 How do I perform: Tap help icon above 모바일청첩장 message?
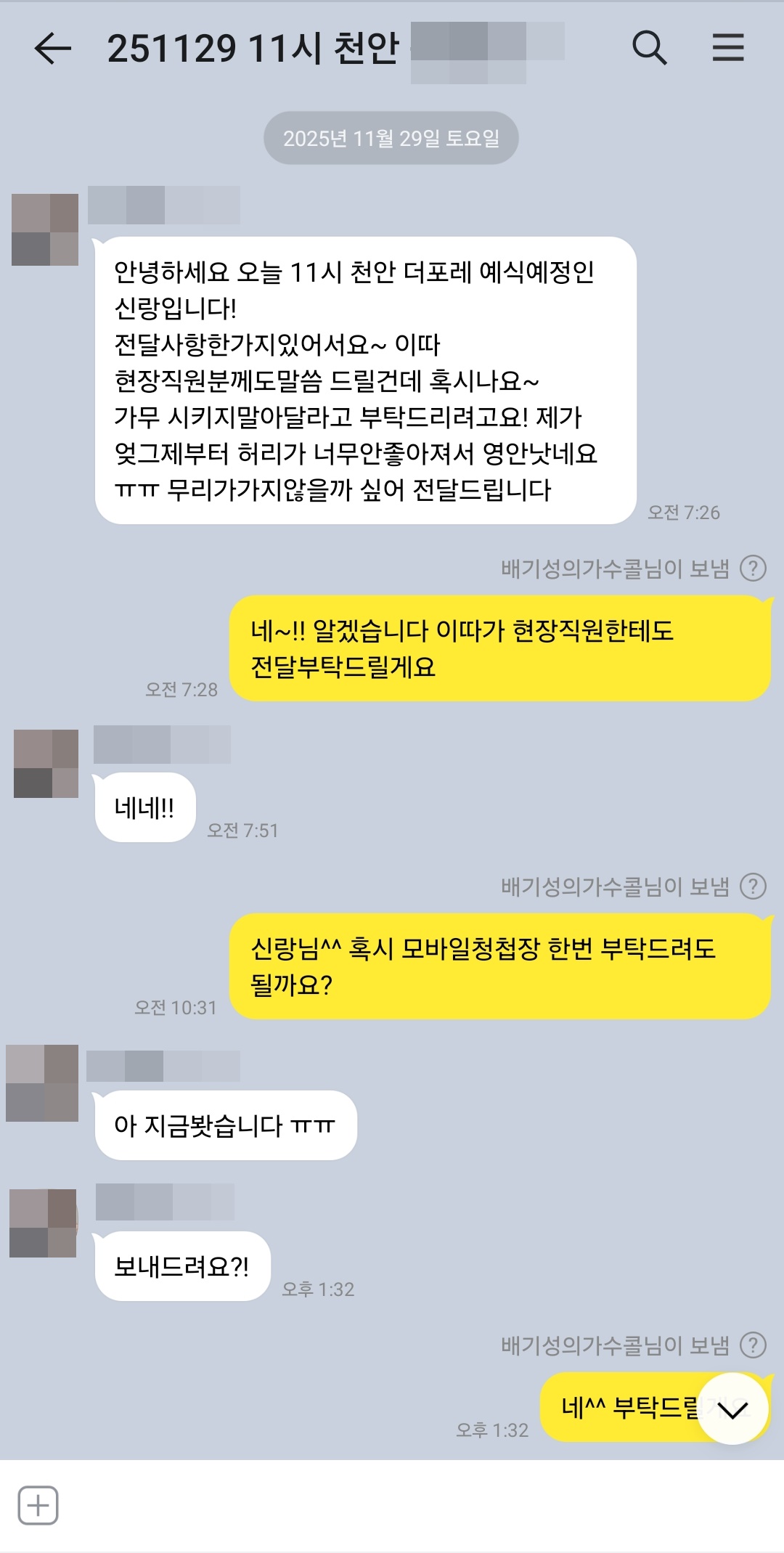coord(753,886)
